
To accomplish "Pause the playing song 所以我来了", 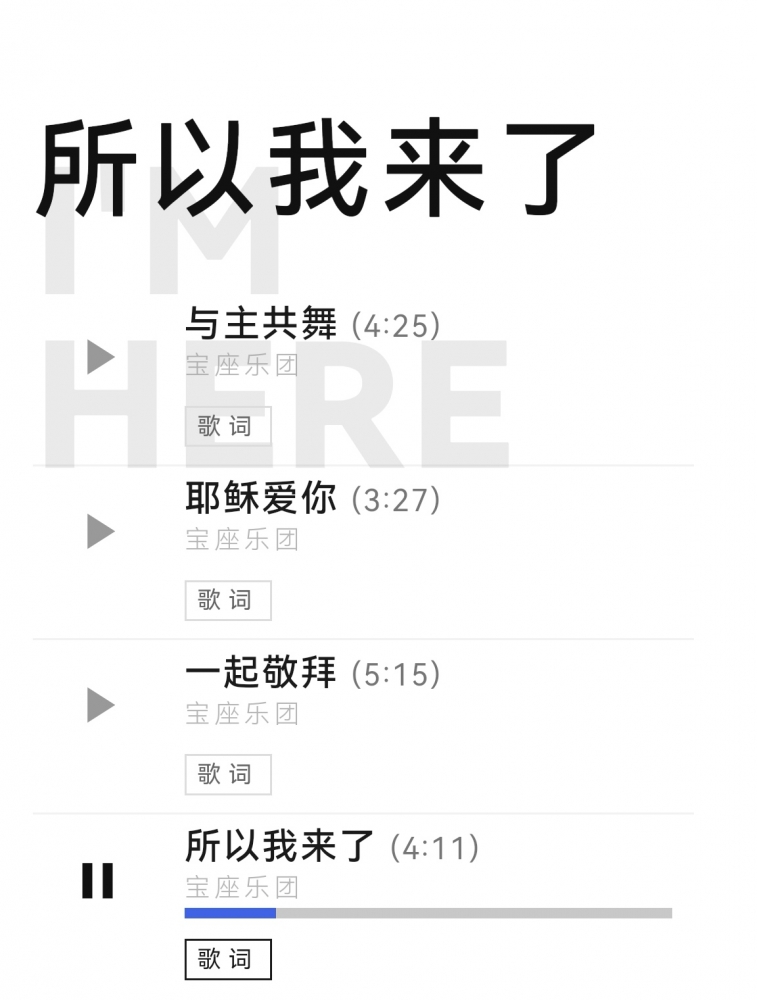I will pyautogui.click(x=98, y=881).
